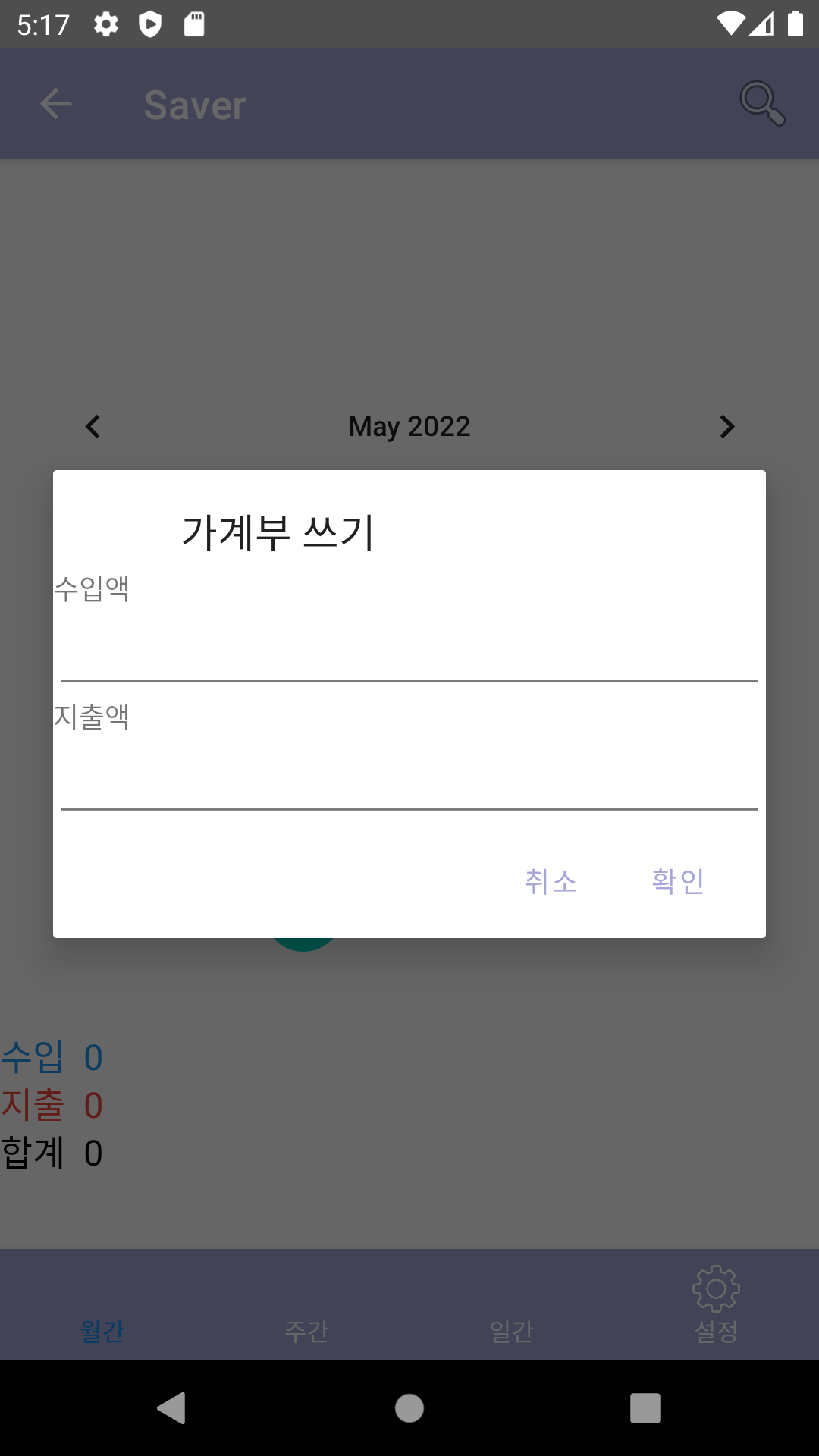Tap the Android back navigation triangle
The width and height of the screenshot is (819, 1456).
point(172,1409)
